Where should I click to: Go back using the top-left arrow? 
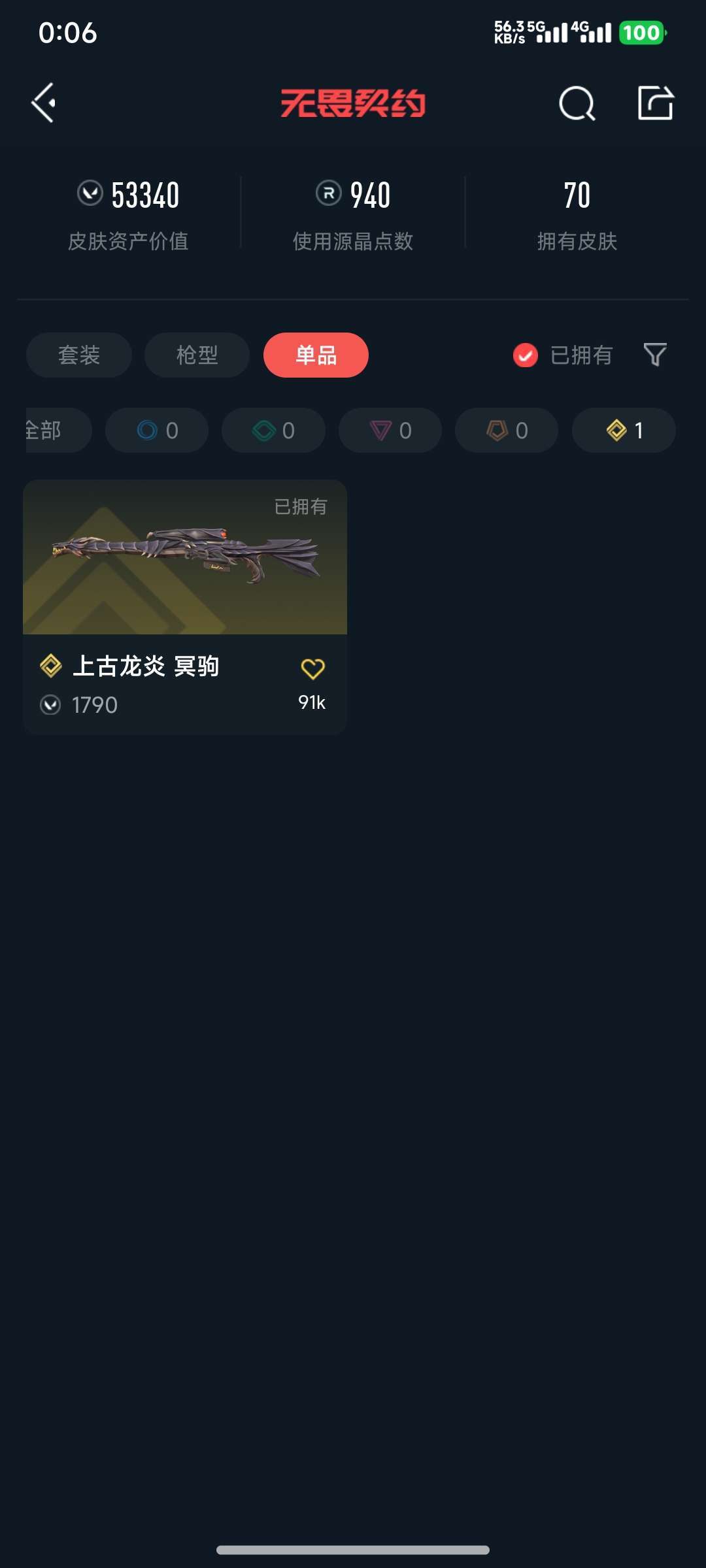click(44, 103)
